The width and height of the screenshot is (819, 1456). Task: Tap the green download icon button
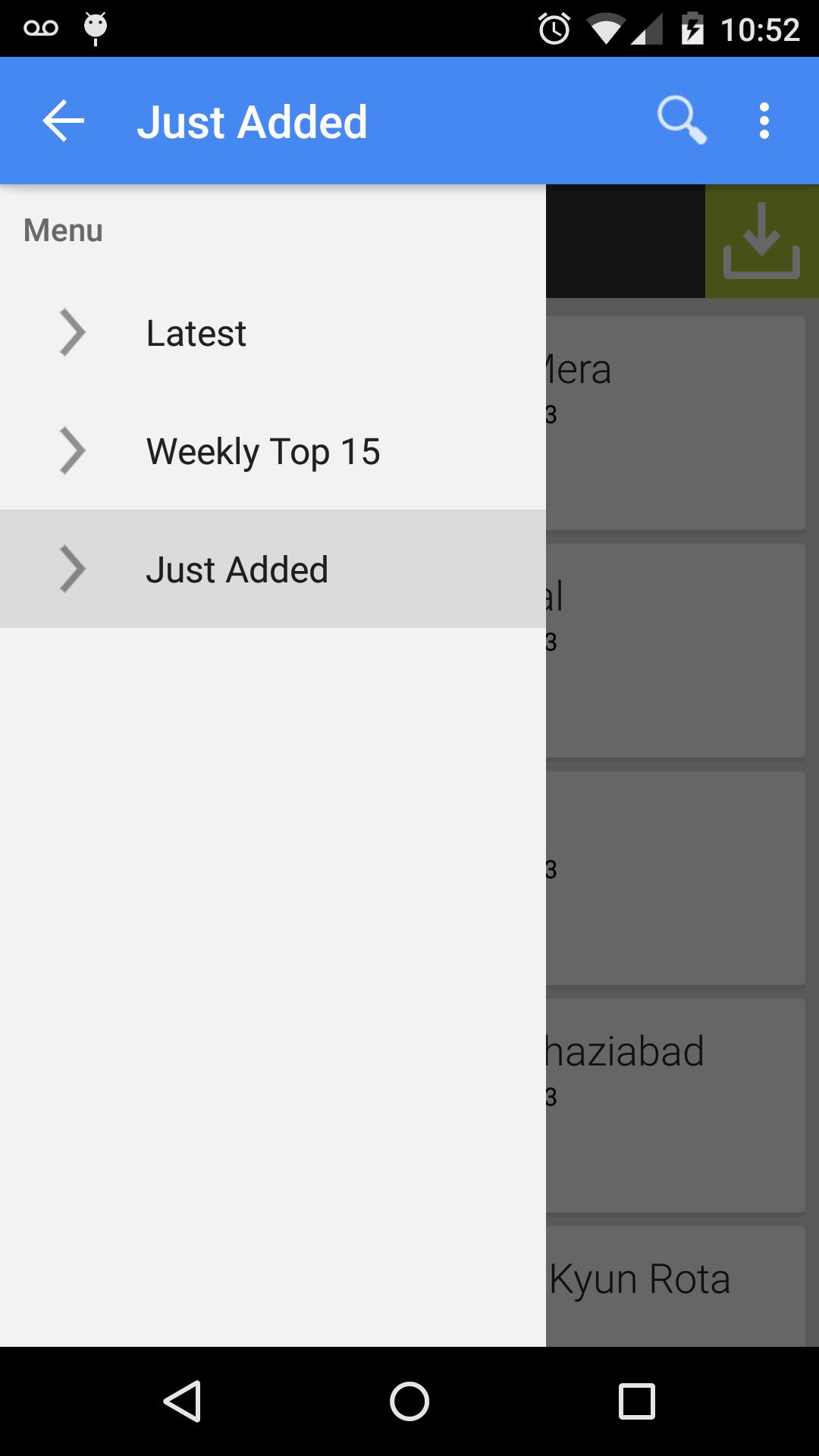pyautogui.click(x=761, y=241)
